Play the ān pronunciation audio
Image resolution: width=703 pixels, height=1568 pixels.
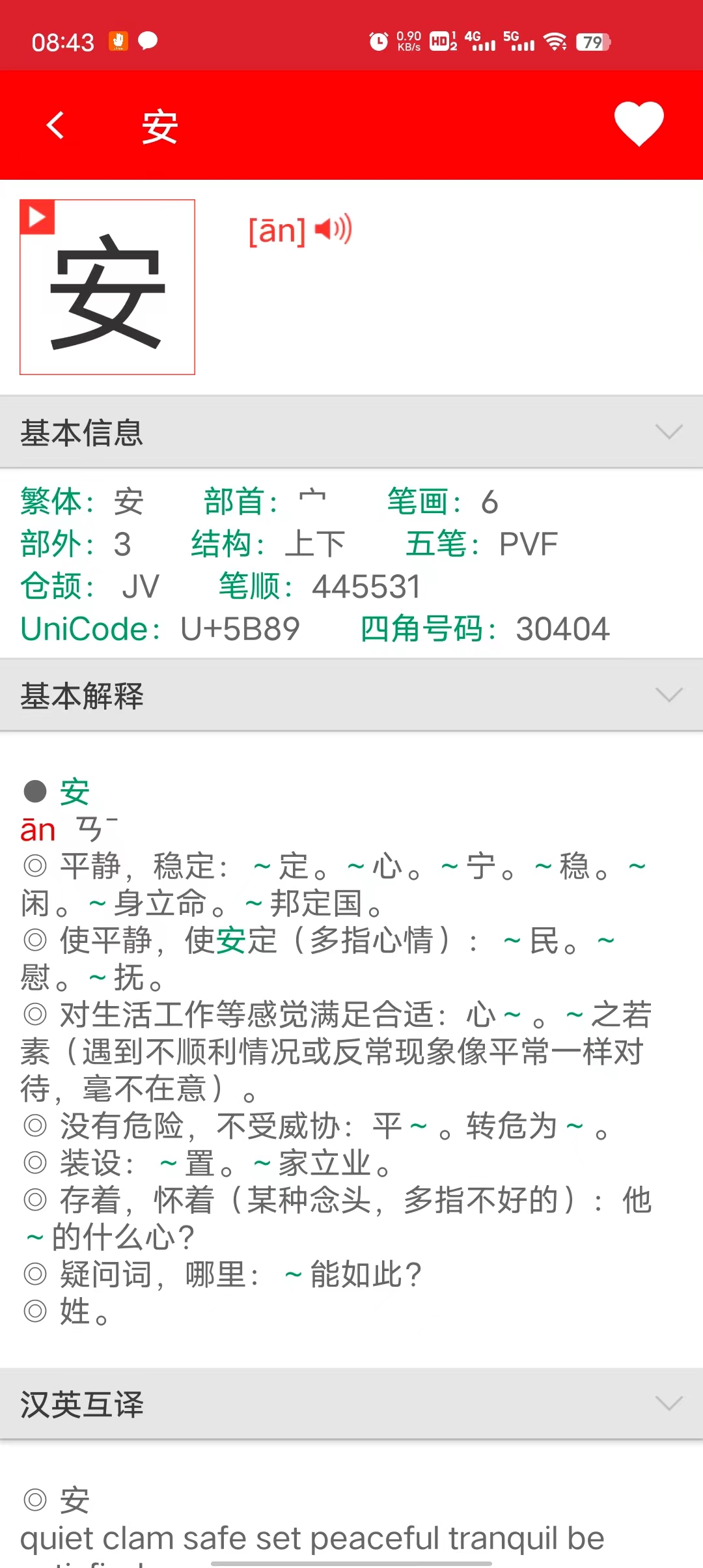333,229
